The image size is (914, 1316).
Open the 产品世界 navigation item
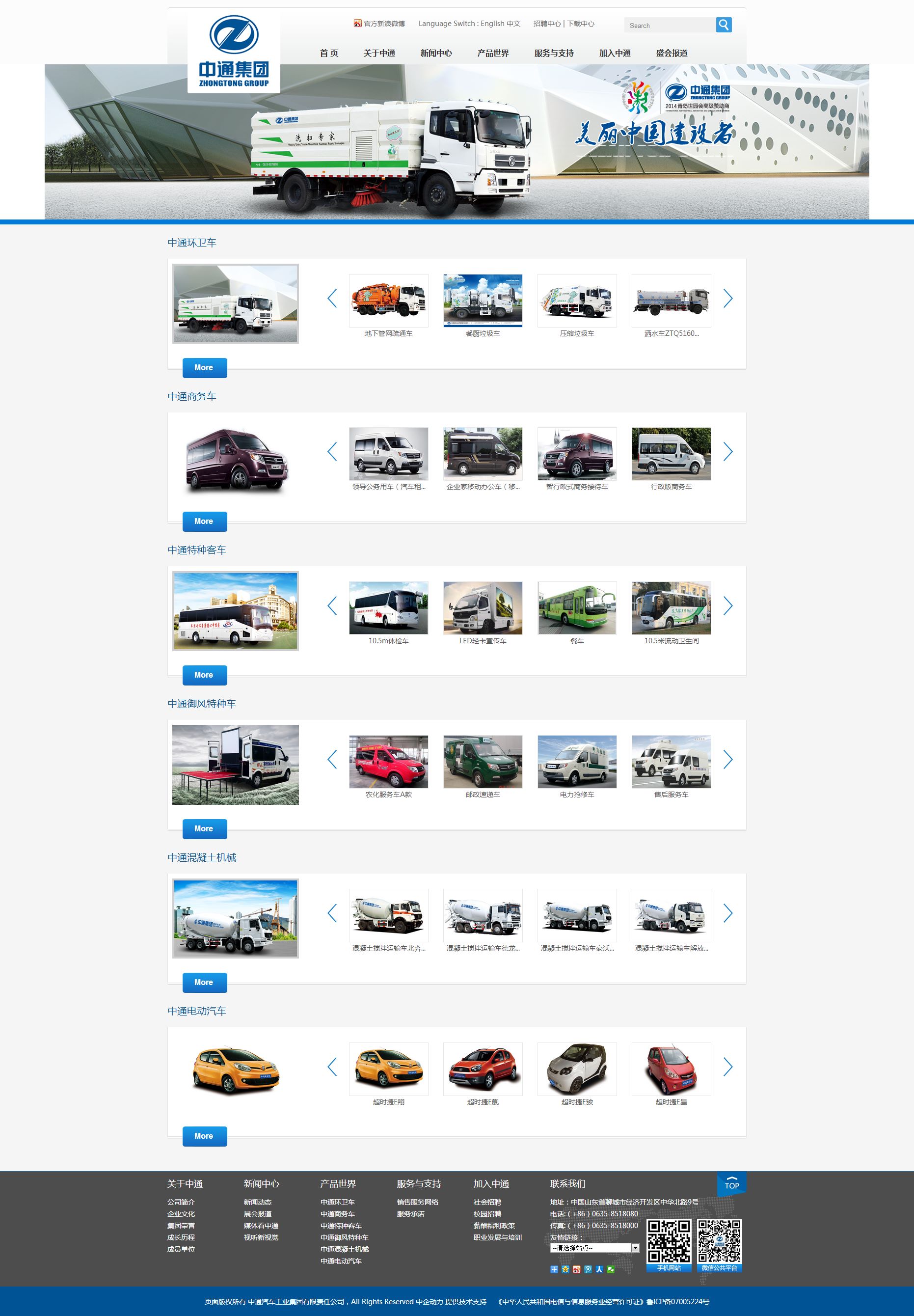click(x=492, y=54)
